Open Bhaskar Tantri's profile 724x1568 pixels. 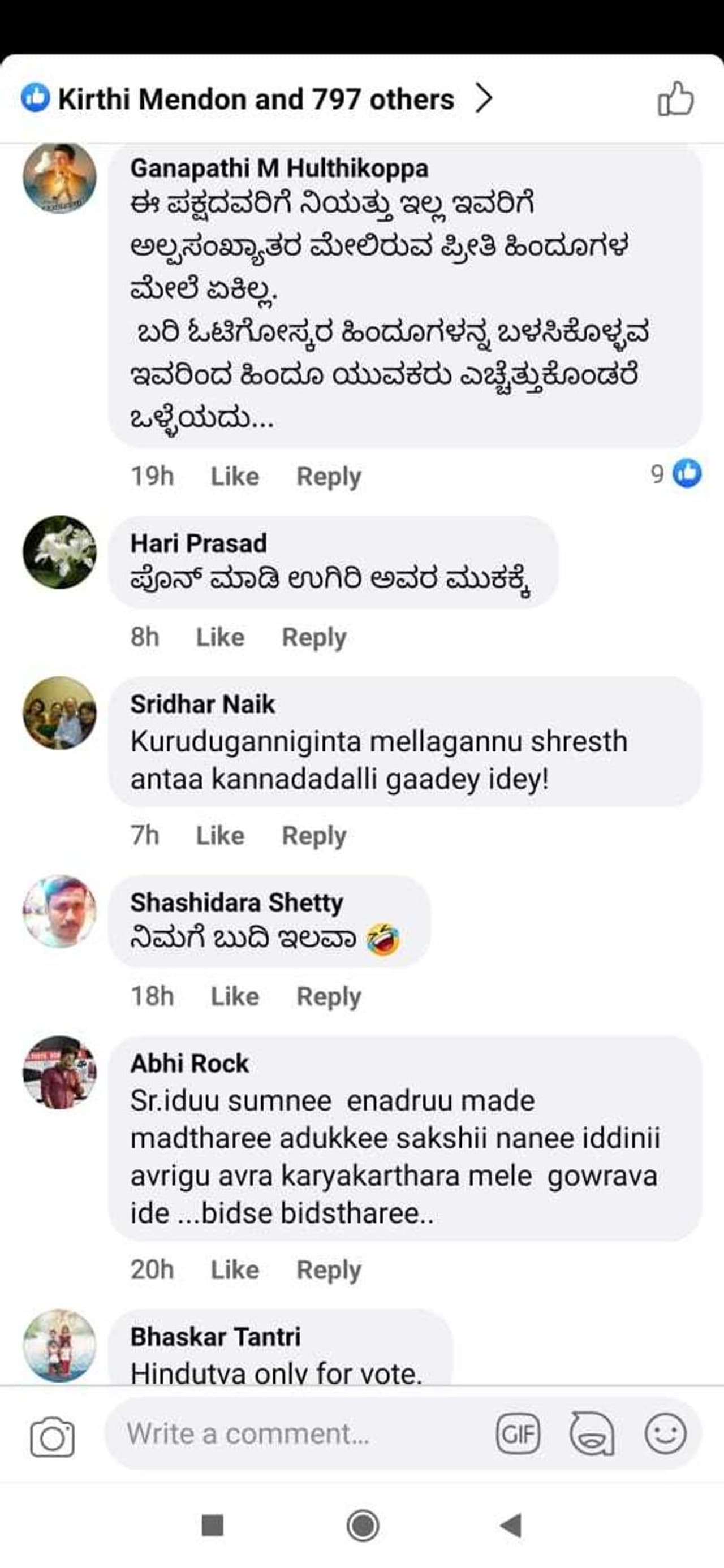coord(60,1345)
